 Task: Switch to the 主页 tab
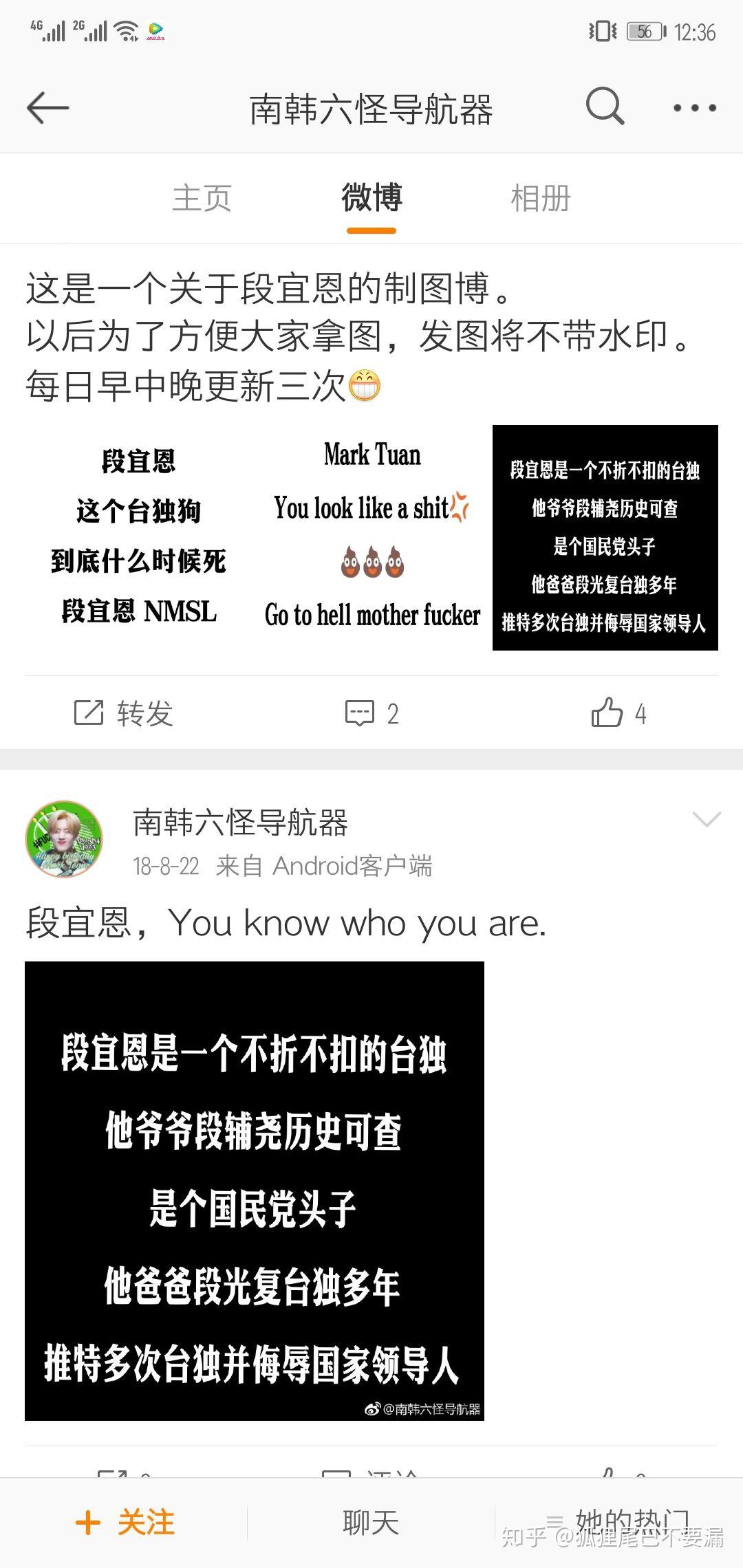(202, 198)
